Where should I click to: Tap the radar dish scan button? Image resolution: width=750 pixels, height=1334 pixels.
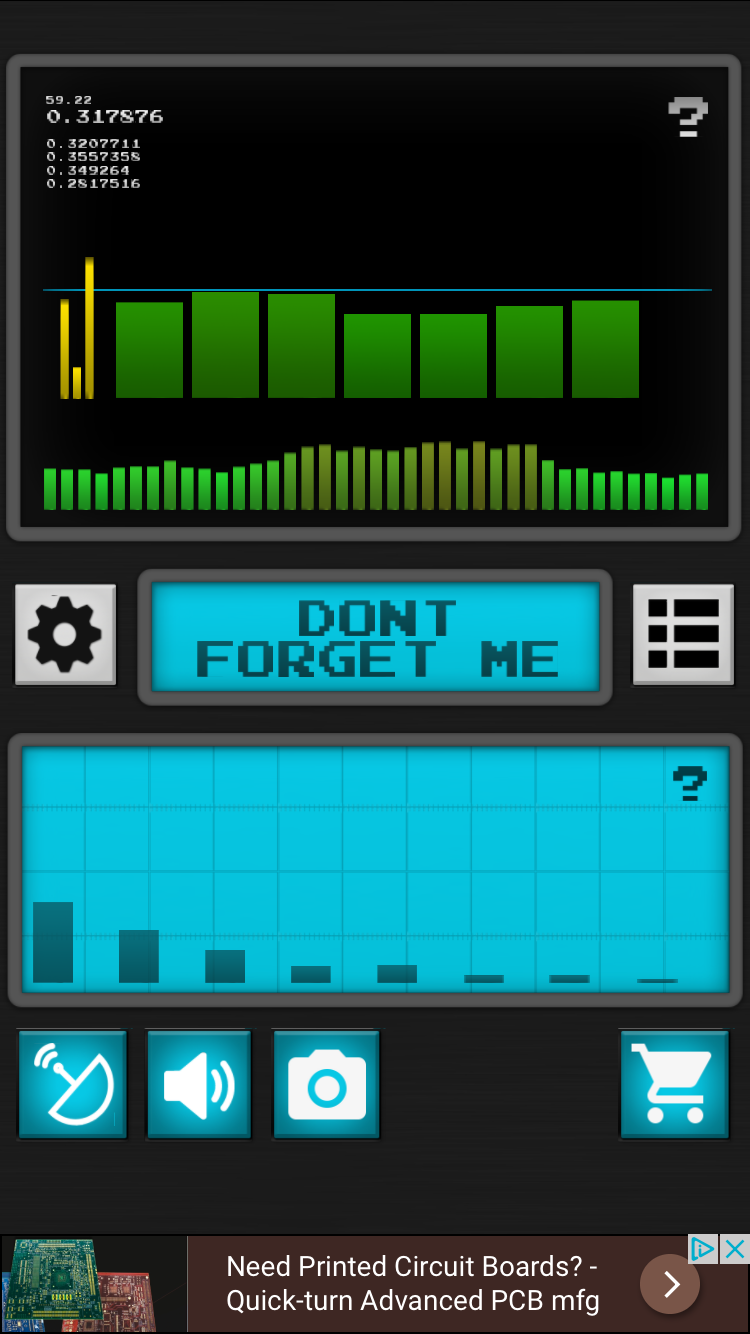point(73,1084)
